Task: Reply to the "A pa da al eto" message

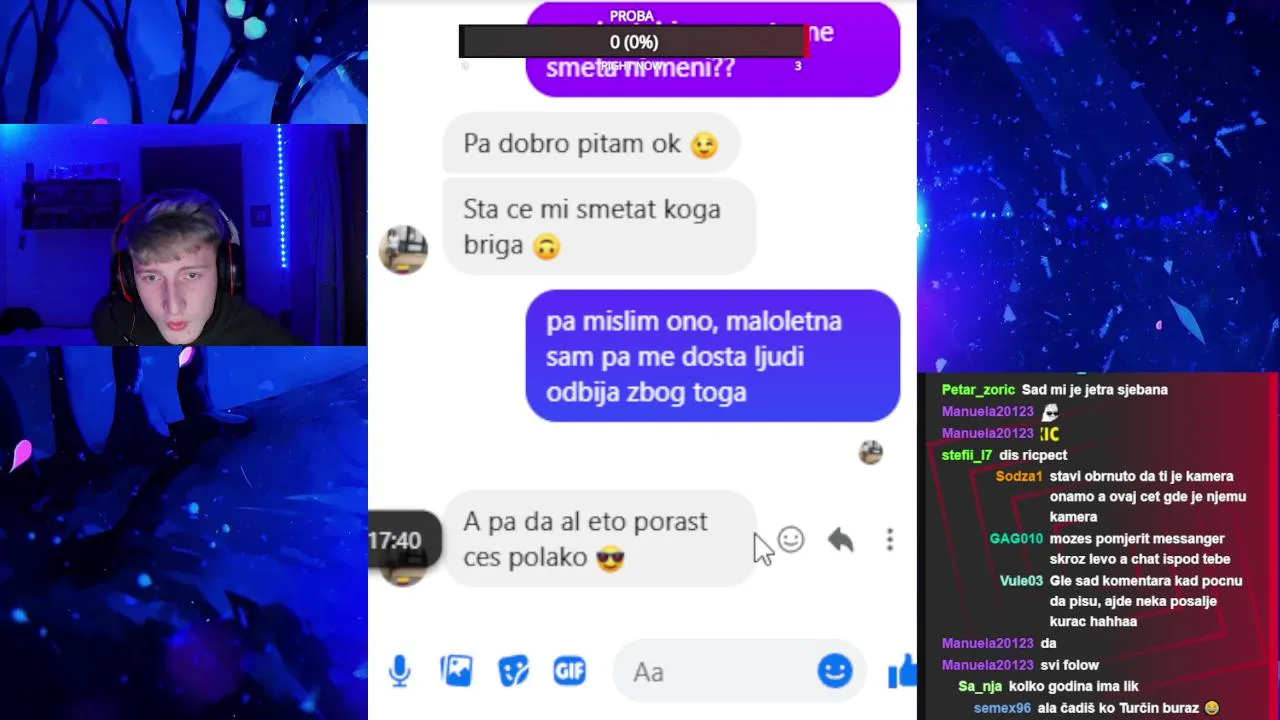Action: pyautogui.click(x=840, y=540)
